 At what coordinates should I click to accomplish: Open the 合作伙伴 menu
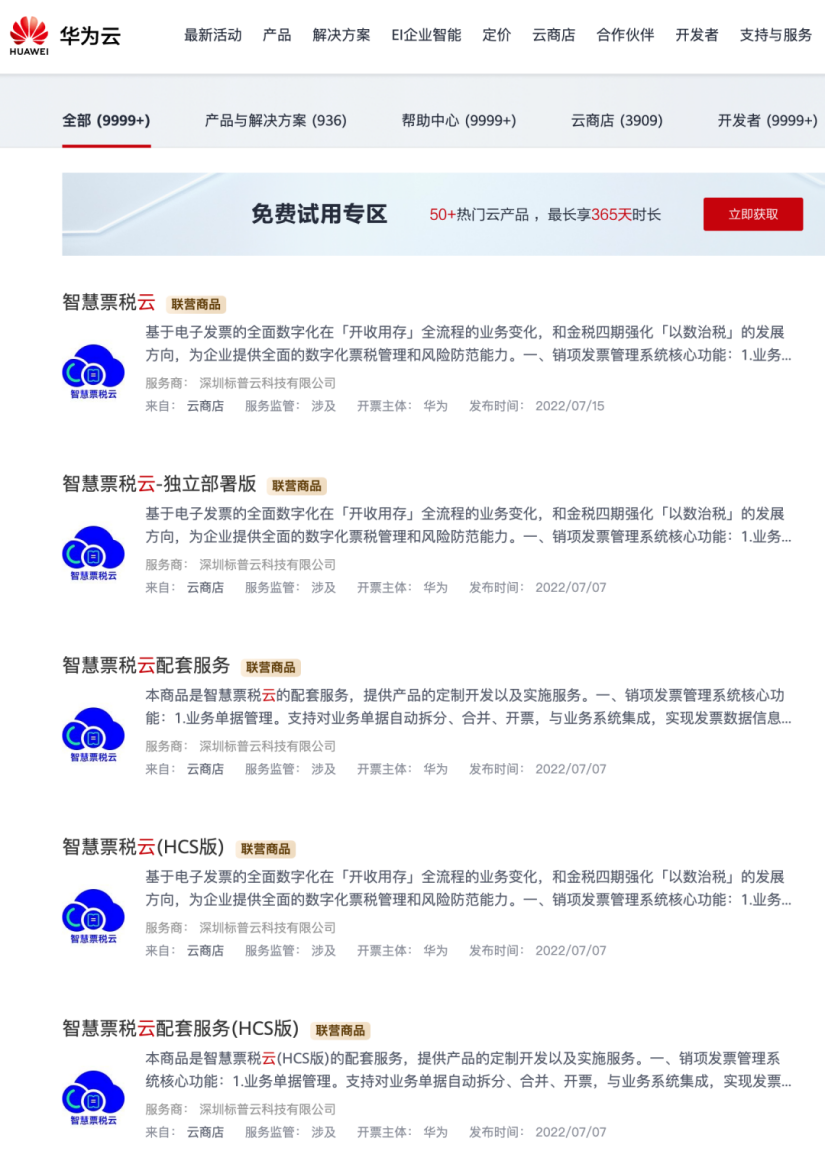(x=625, y=35)
